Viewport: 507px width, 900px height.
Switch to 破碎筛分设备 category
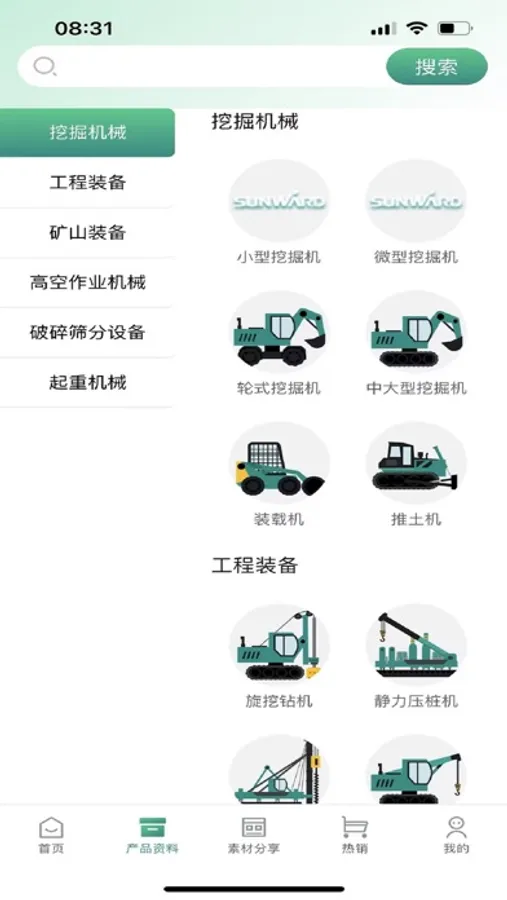[87, 332]
